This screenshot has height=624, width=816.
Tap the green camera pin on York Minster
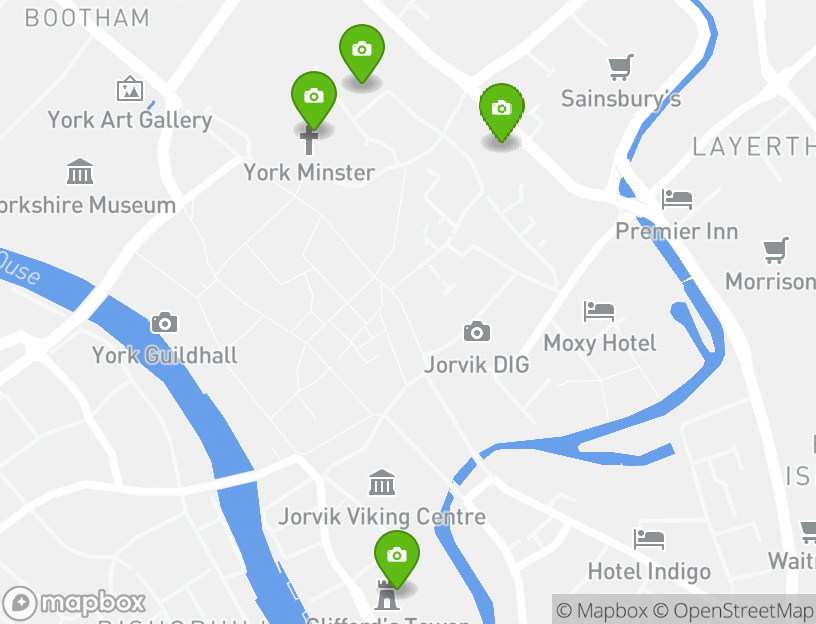(313, 96)
